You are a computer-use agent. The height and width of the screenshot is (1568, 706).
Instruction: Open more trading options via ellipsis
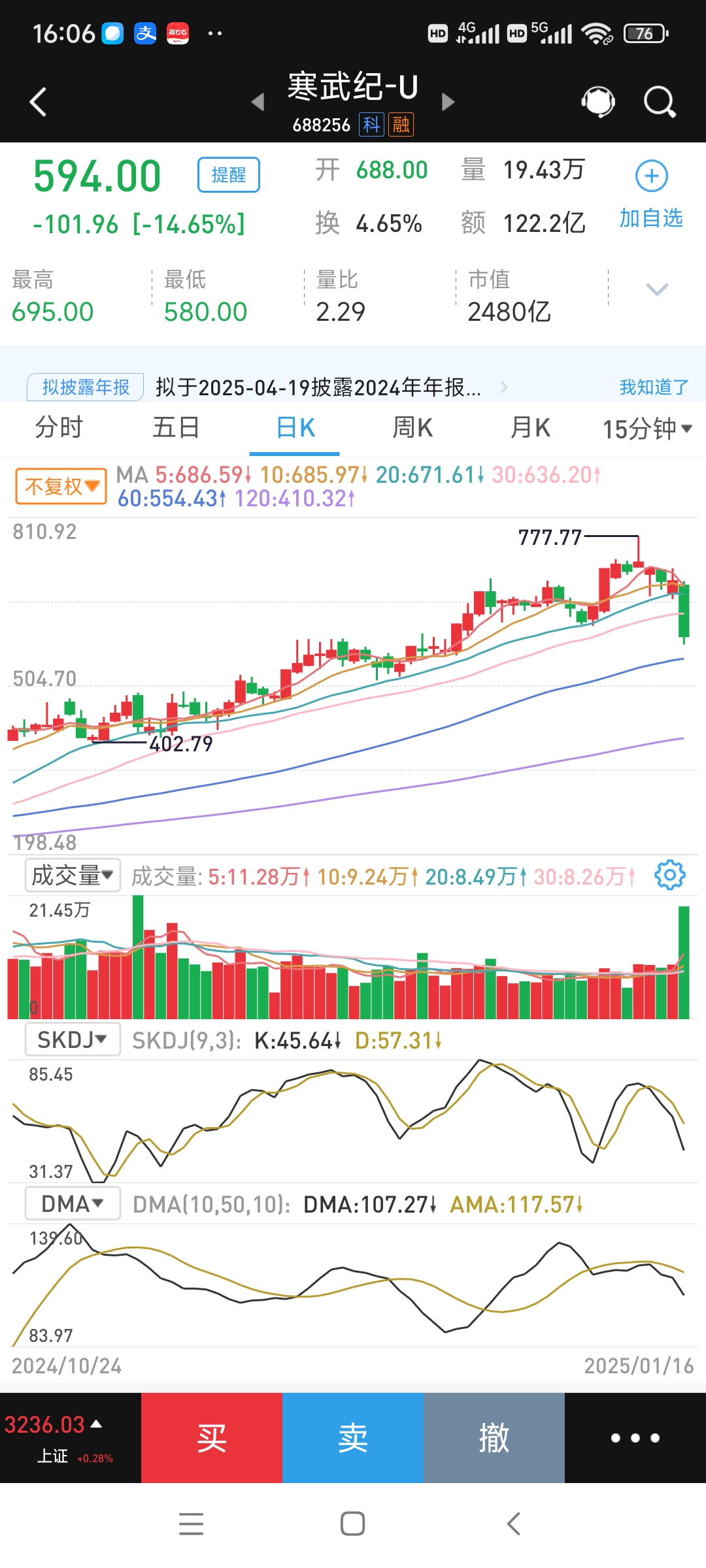click(635, 1437)
